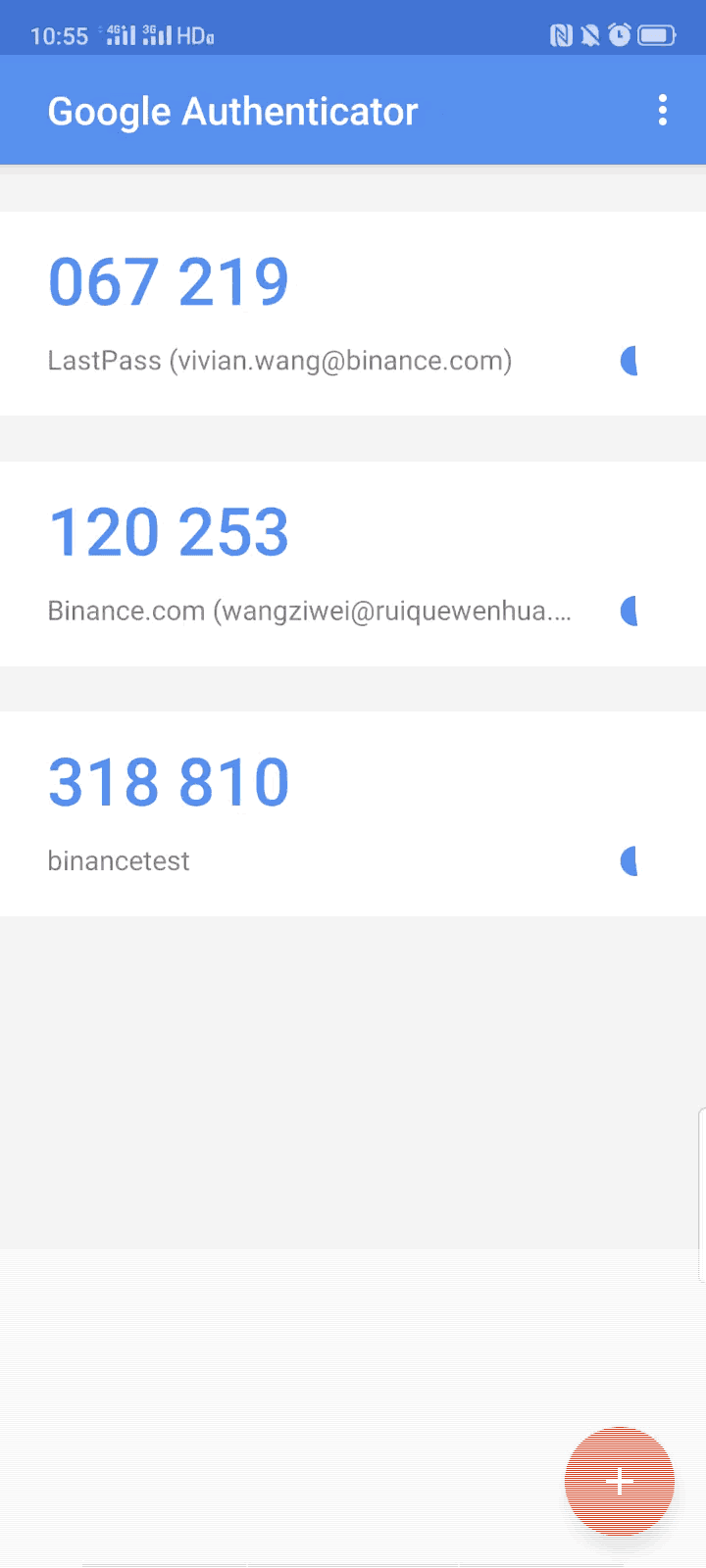Select the Binance.com code 120 253

169,532
